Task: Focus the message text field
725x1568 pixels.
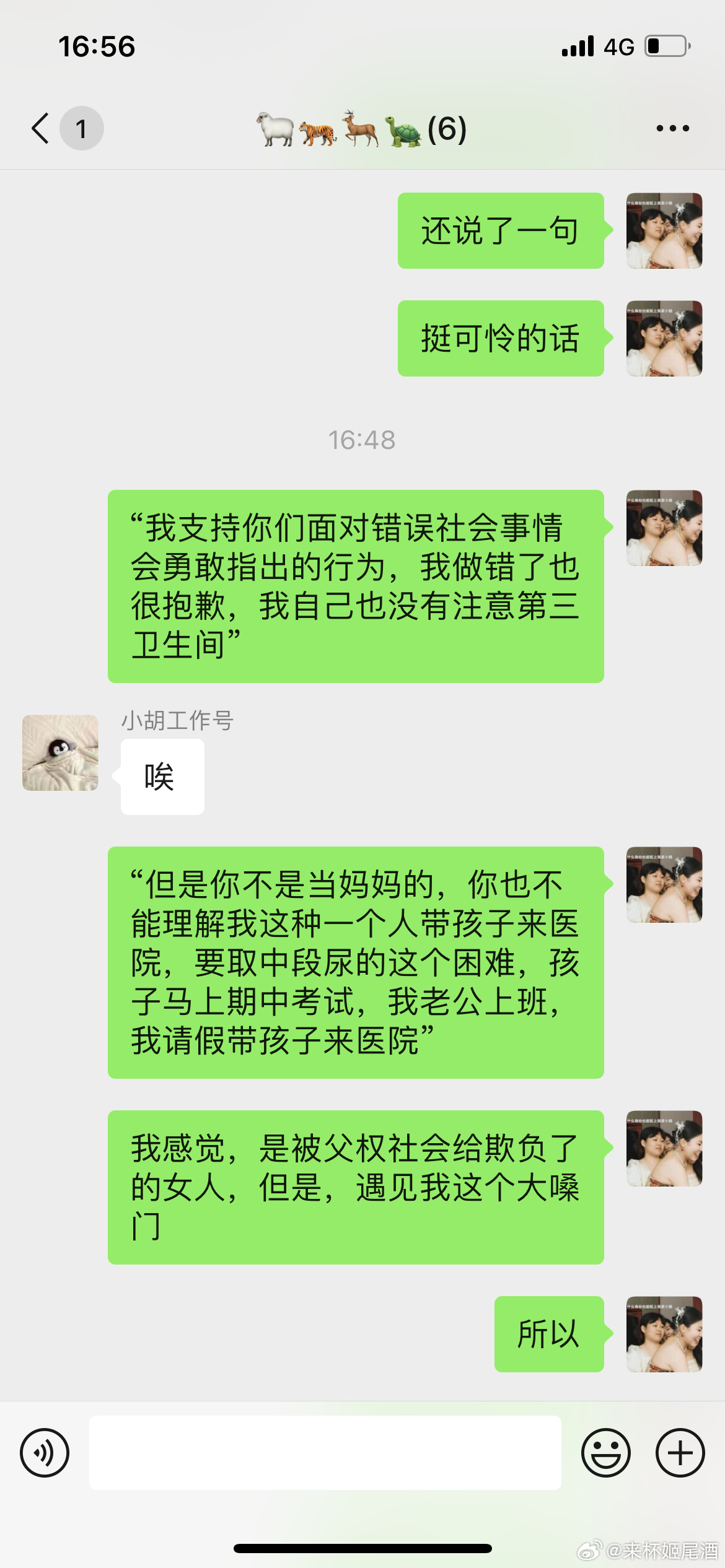Action: pyautogui.click(x=325, y=1453)
